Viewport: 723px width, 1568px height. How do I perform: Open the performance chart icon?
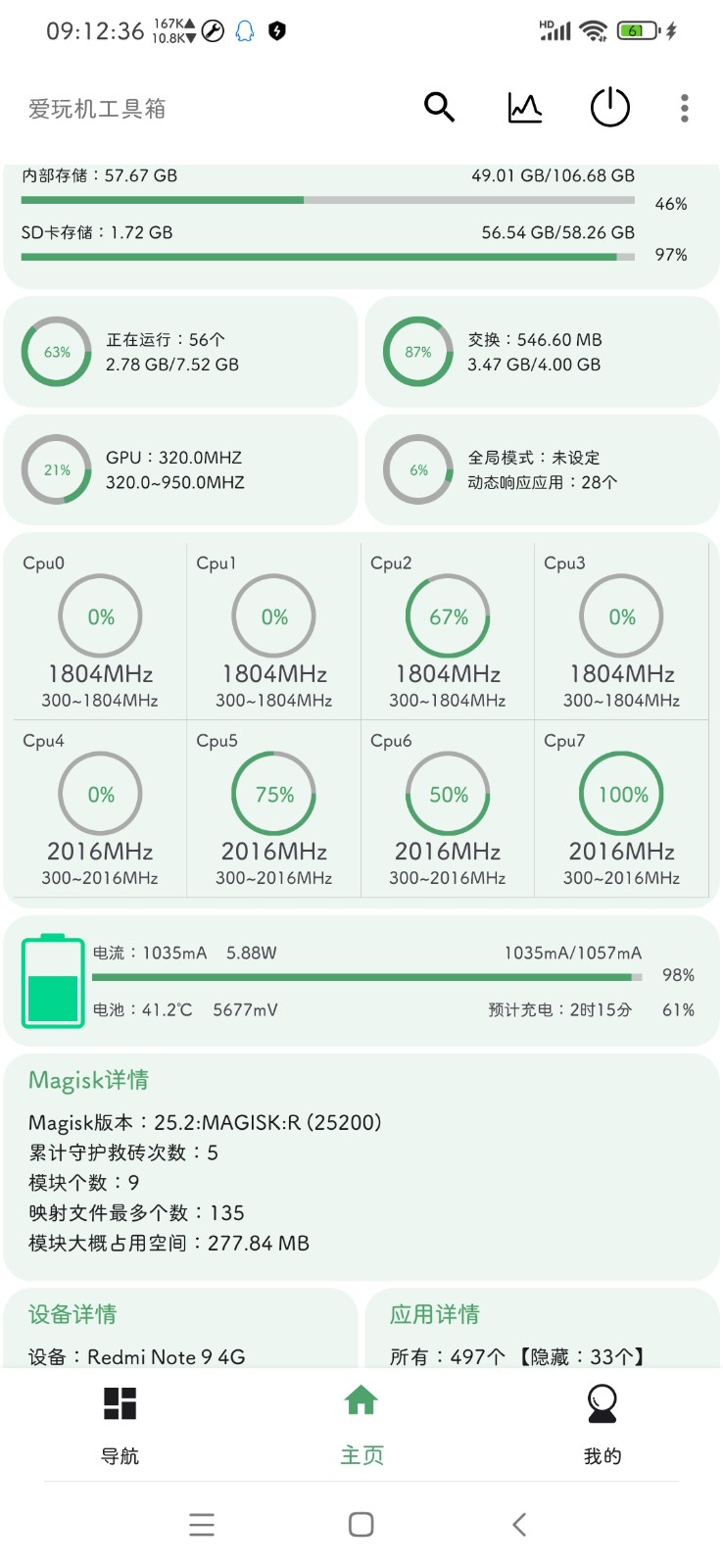click(x=524, y=107)
